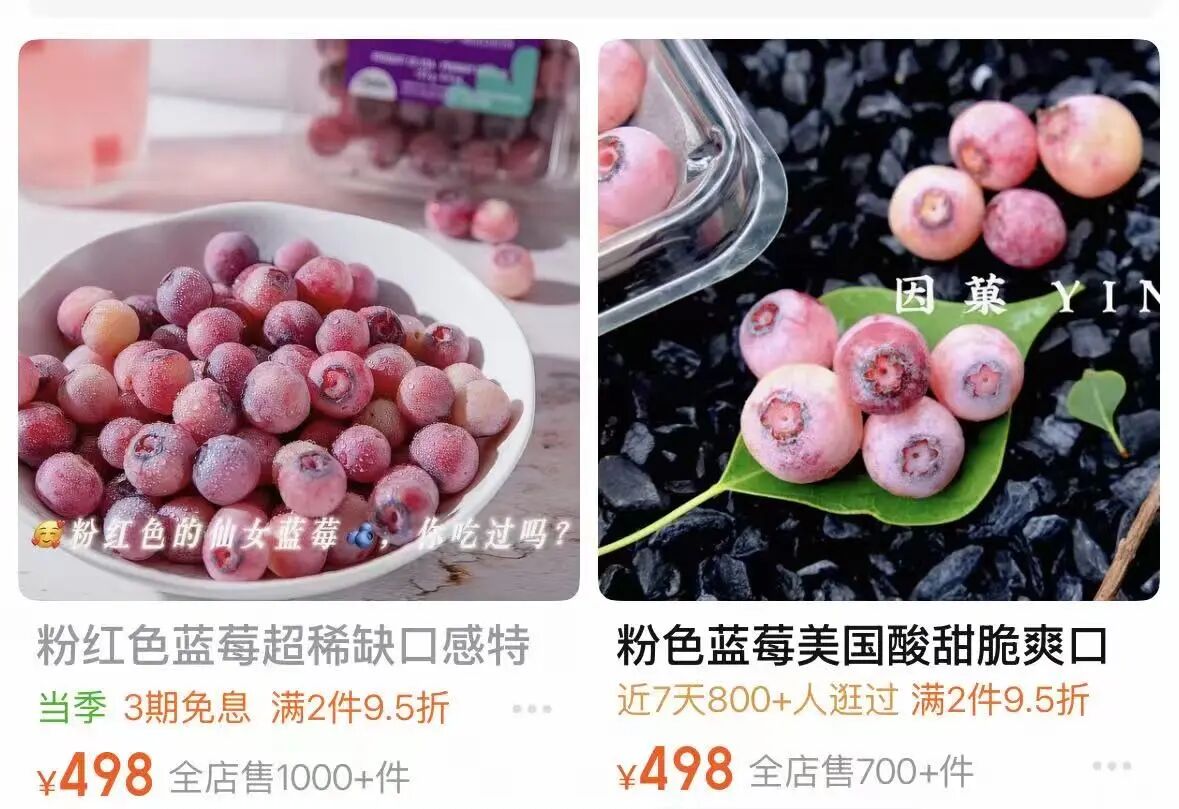The width and height of the screenshot is (1179, 809).
Task: Open more options for 粉红色蓝莓超稀缺 listing
Action: pyautogui.click(x=532, y=709)
